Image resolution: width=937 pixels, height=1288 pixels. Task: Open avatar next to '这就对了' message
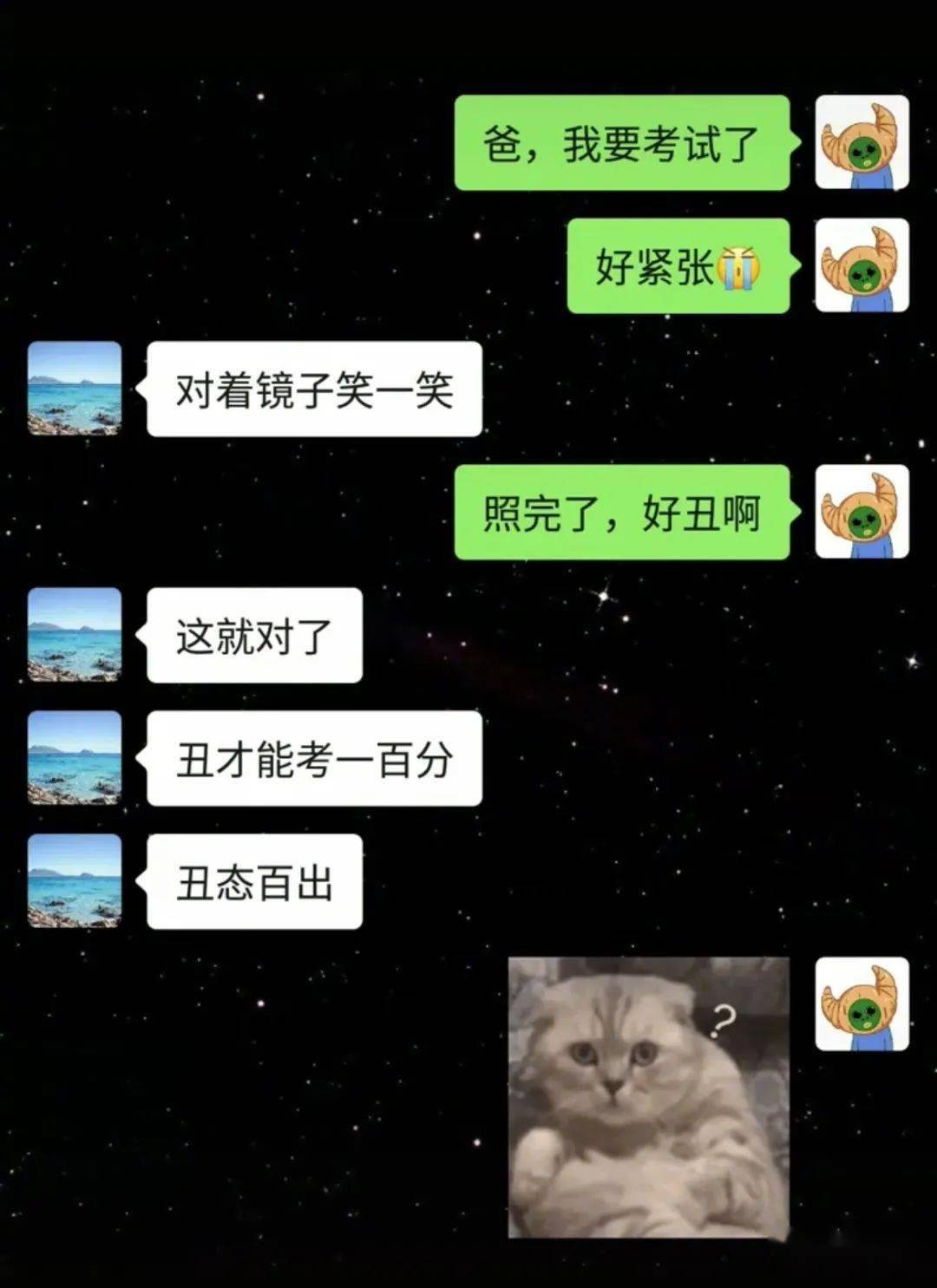[x=74, y=634]
